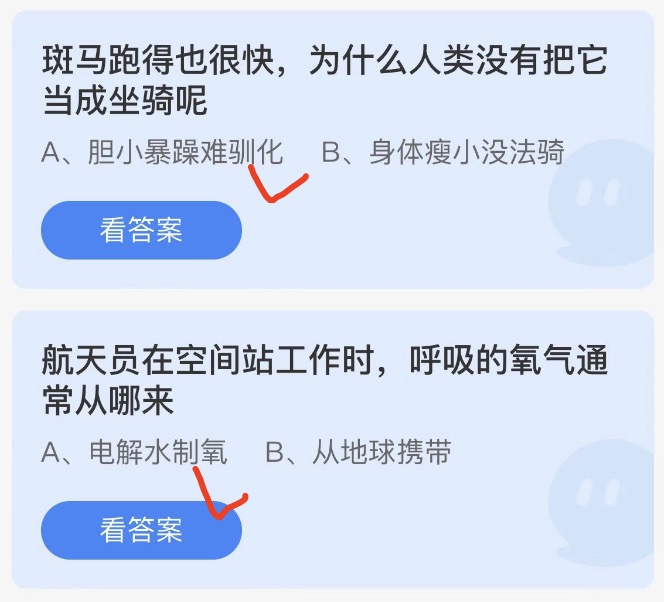Reveal the answer for the astronaut oxygen question
This screenshot has width=664, height=602.
pyautogui.click(x=141, y=530)
